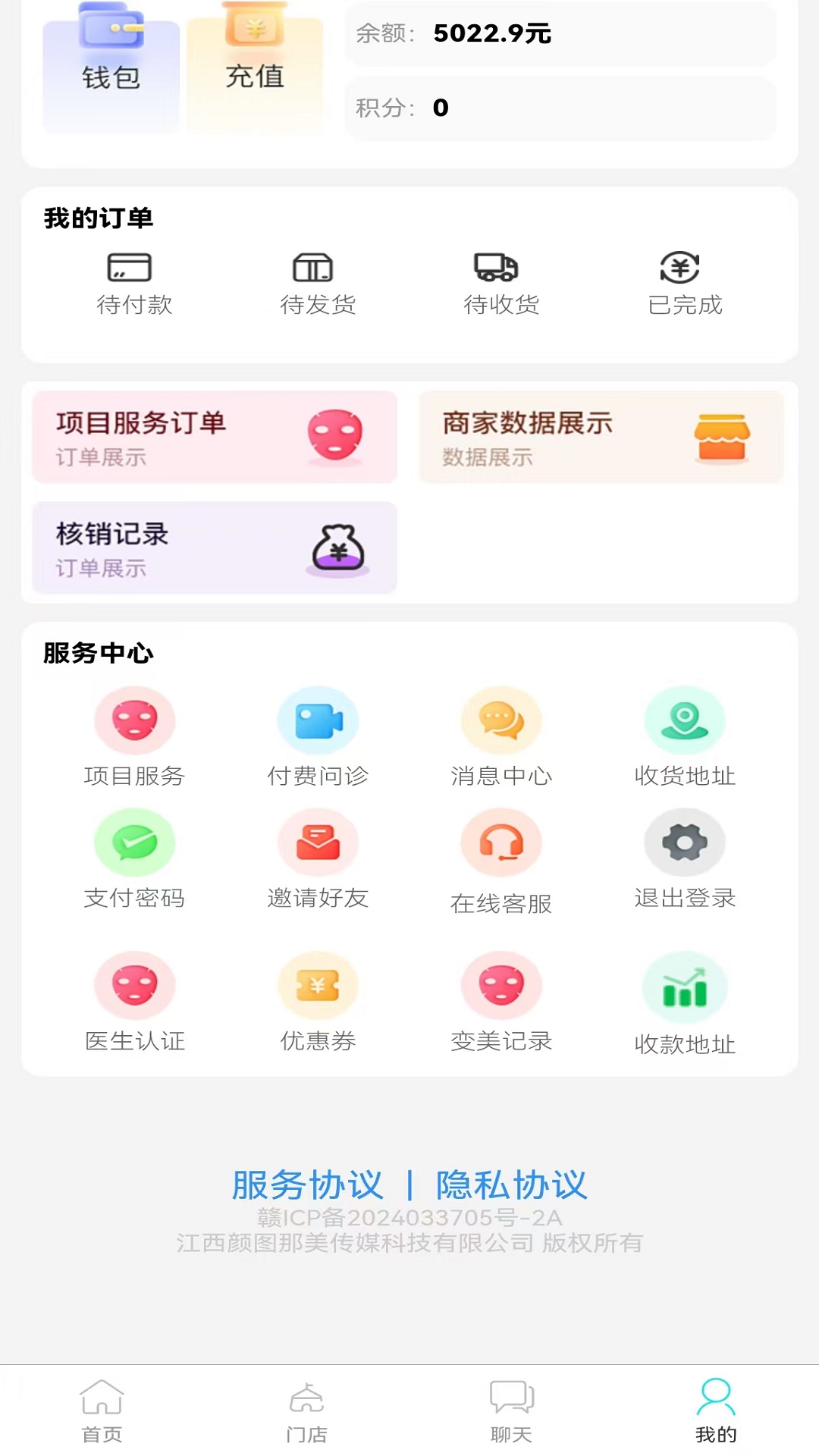Screen dimensions: 819x1456
Task: Manage 收货地址 shipping address
Action: pos(685,737)
